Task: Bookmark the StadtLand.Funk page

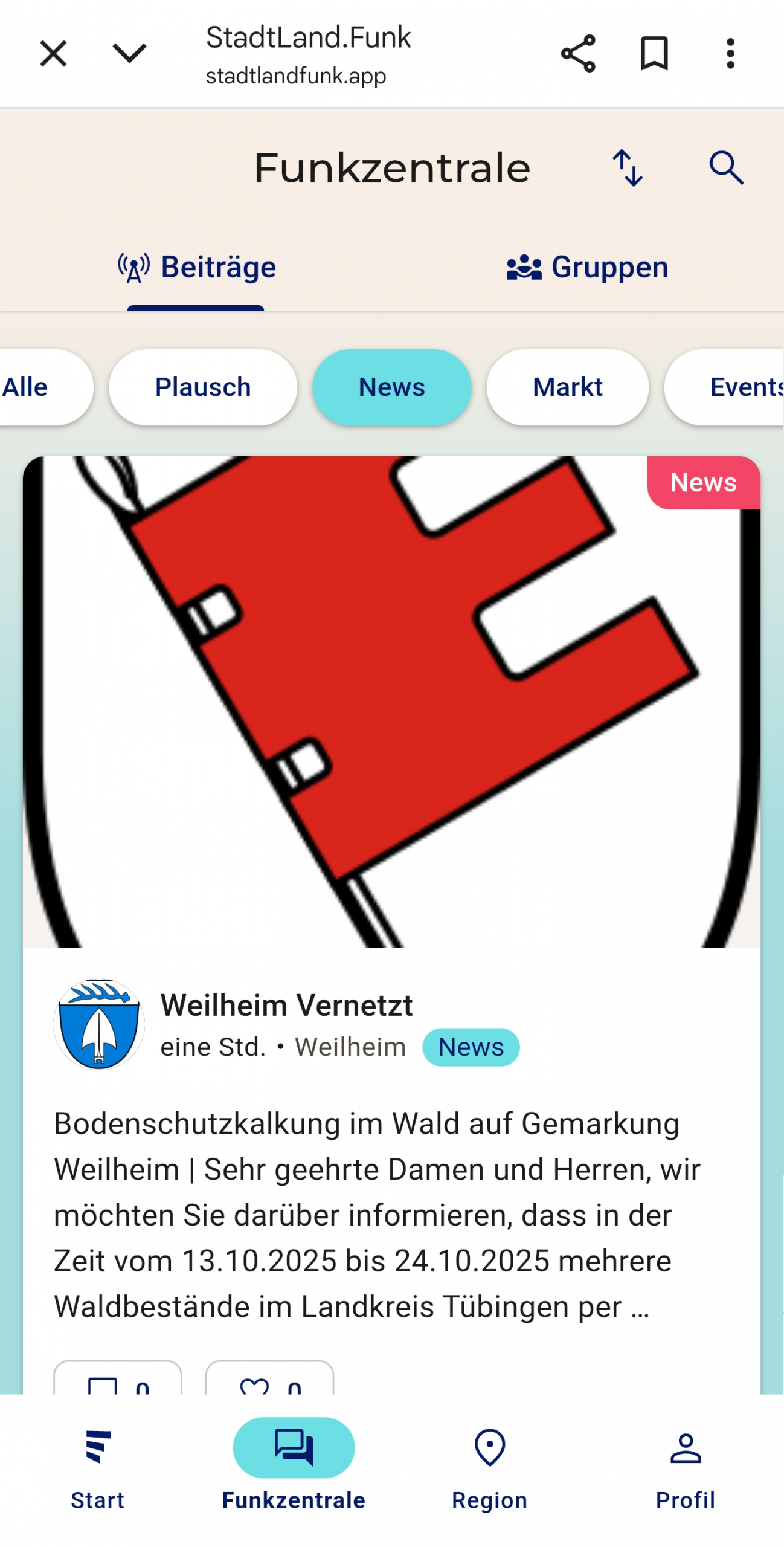Action: [654, 53]
